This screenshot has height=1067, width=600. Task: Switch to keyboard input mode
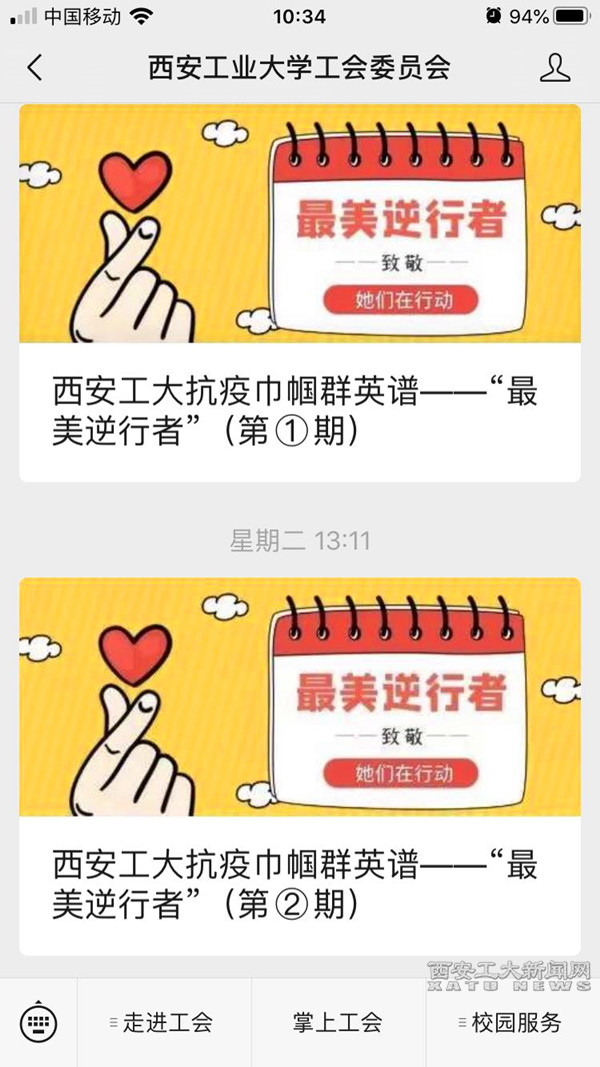(38, 1022)
